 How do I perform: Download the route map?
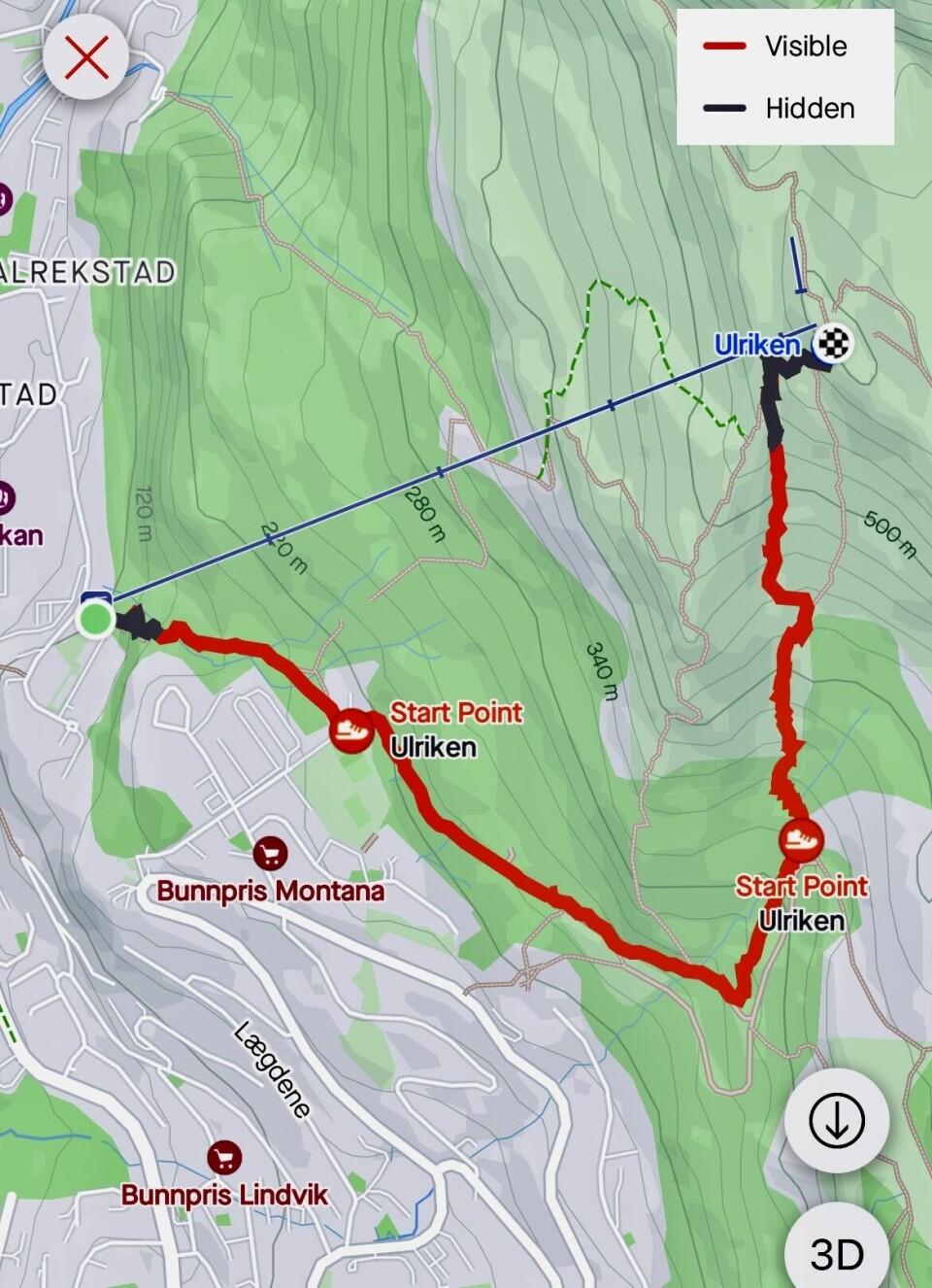[x=836, y=1120]
